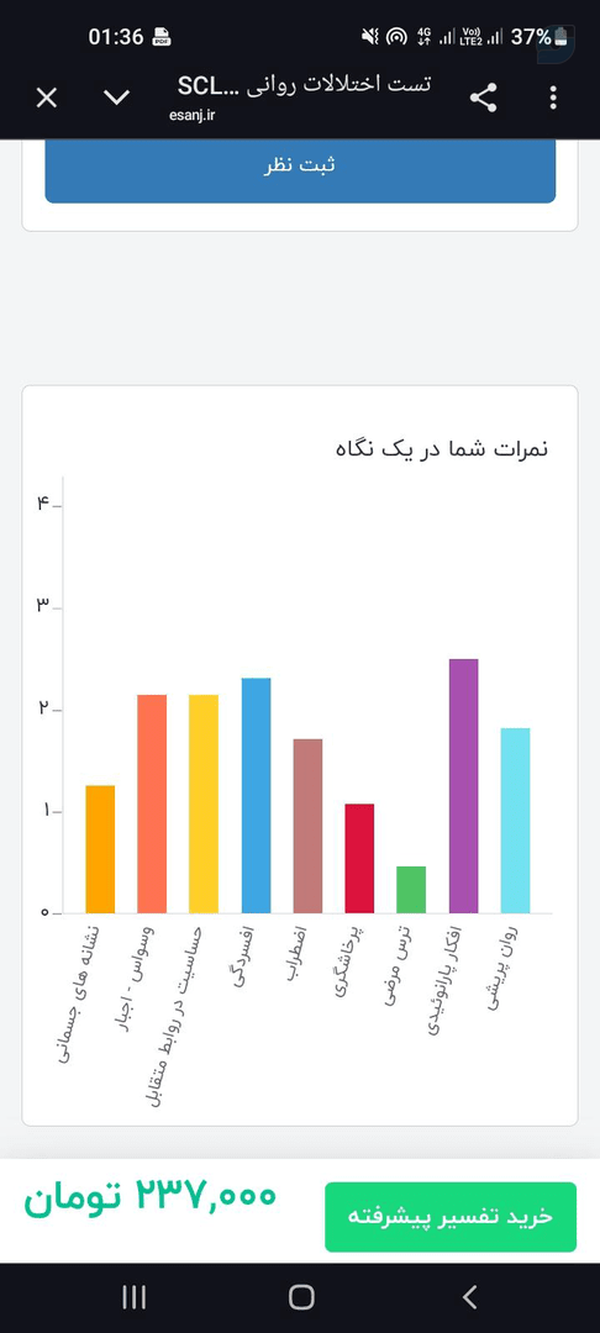Image resolution: width=600 pixels, height=1333 pixels.
Task: Open the three-dot overflow menu
Action: (x=553, y=98)
